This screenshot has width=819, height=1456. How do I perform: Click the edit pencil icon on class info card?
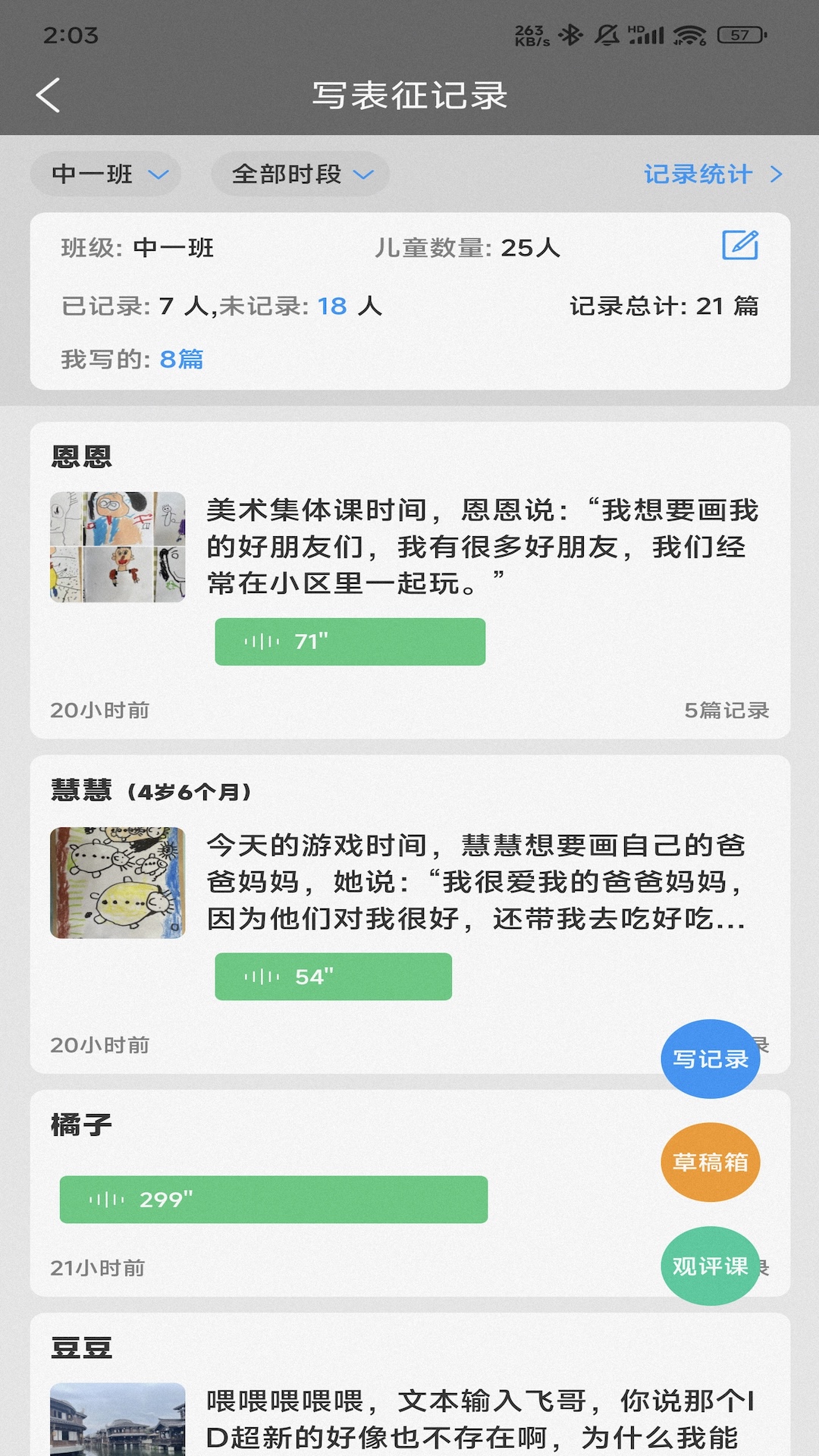point(742,245)
